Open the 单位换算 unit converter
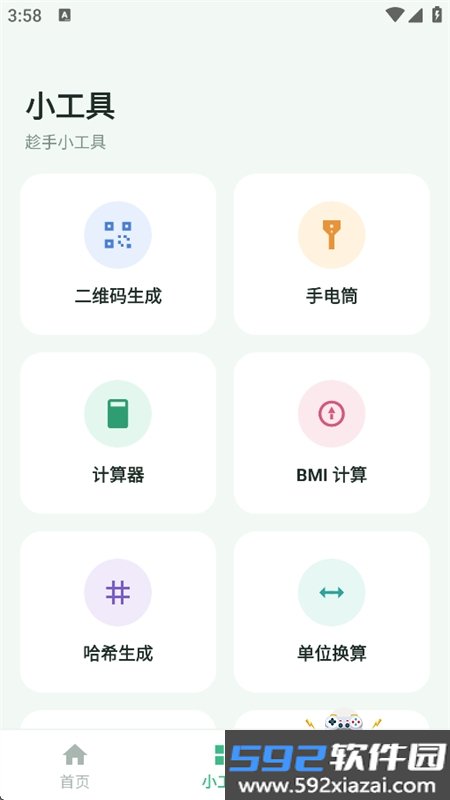 pyautogui.click(x=332, y=611)
